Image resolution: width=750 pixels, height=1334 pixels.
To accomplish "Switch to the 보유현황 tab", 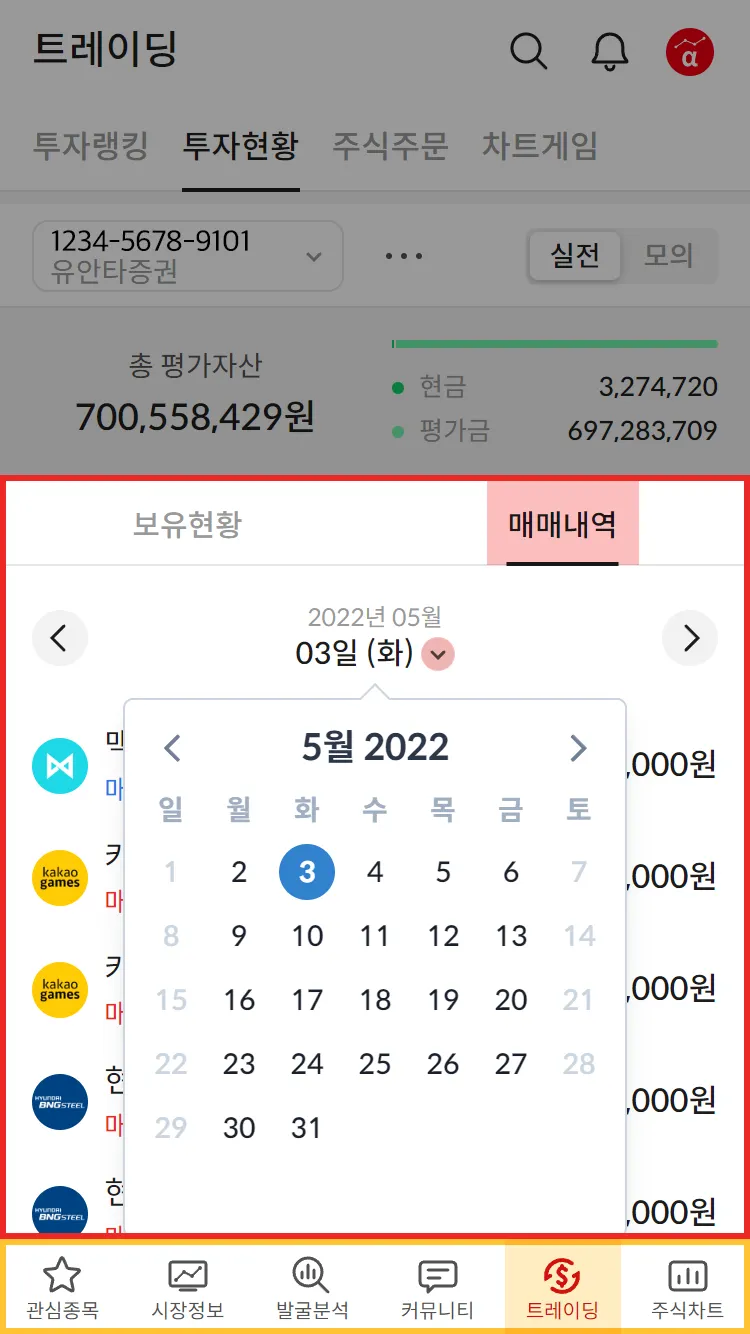I will tap(187, 524).
